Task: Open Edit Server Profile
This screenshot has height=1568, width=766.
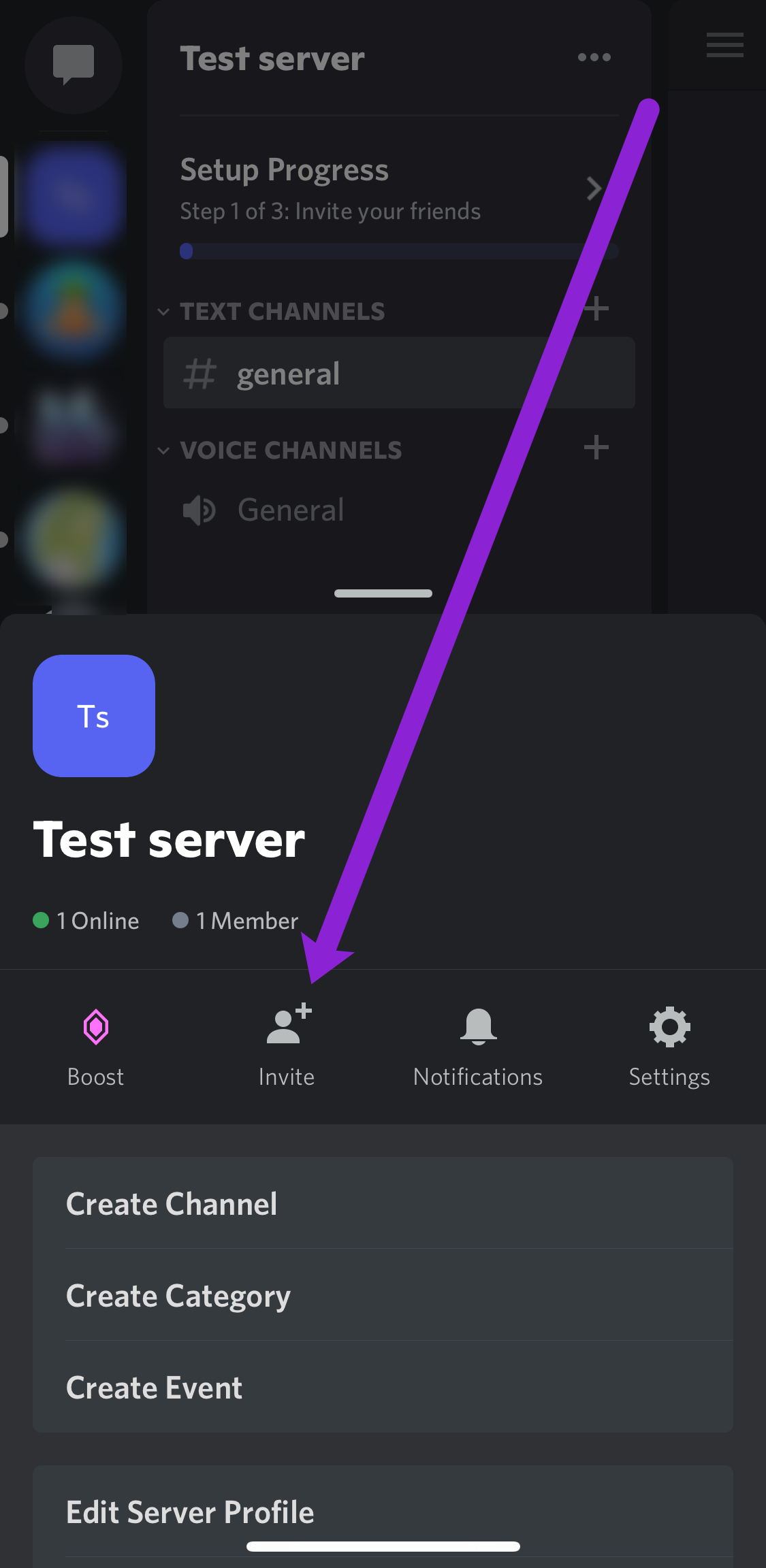Action: [x=383, y=1512]
